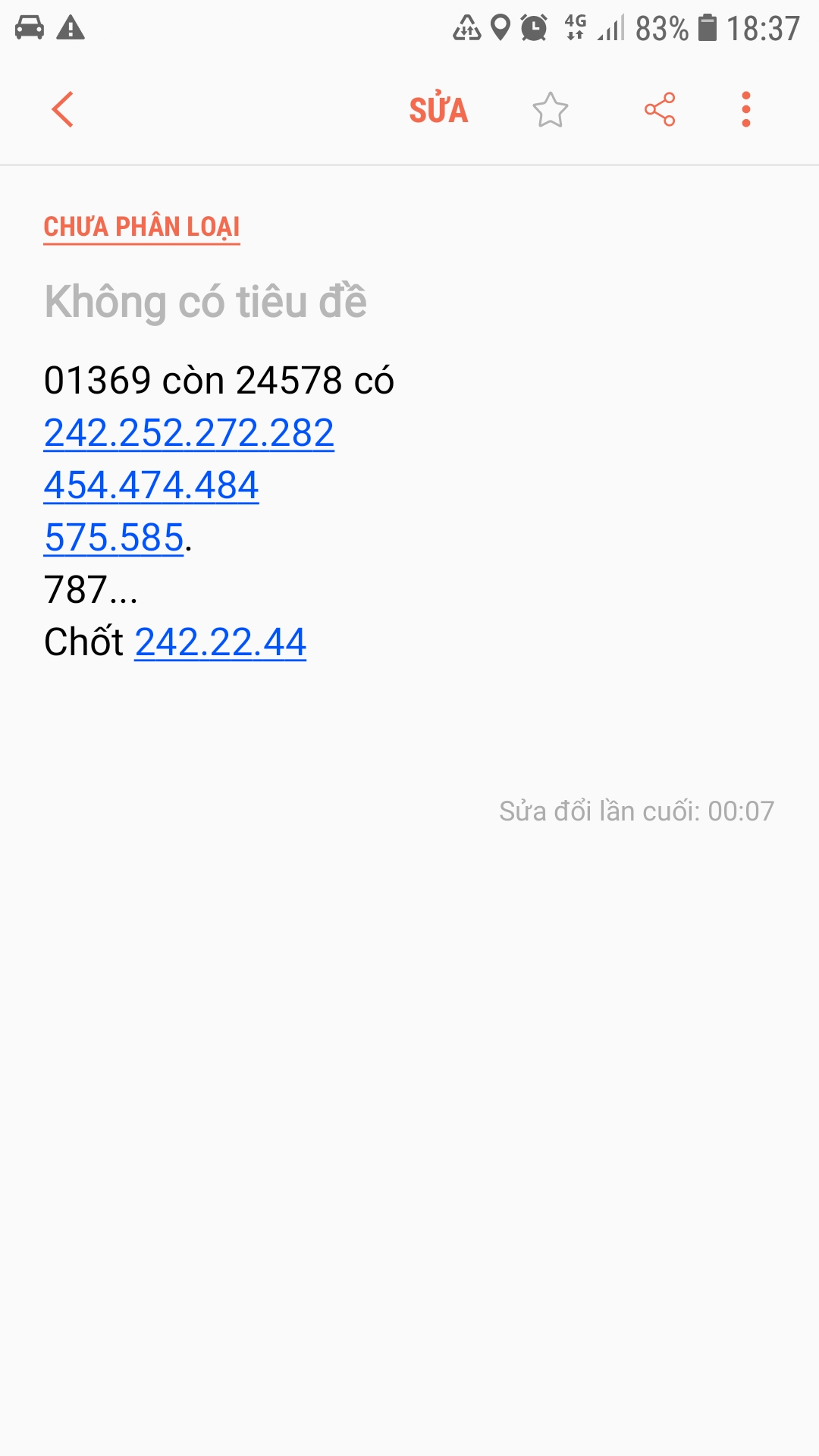
Task: Mark this note as favorite with the star
Action: click(550, 111)
